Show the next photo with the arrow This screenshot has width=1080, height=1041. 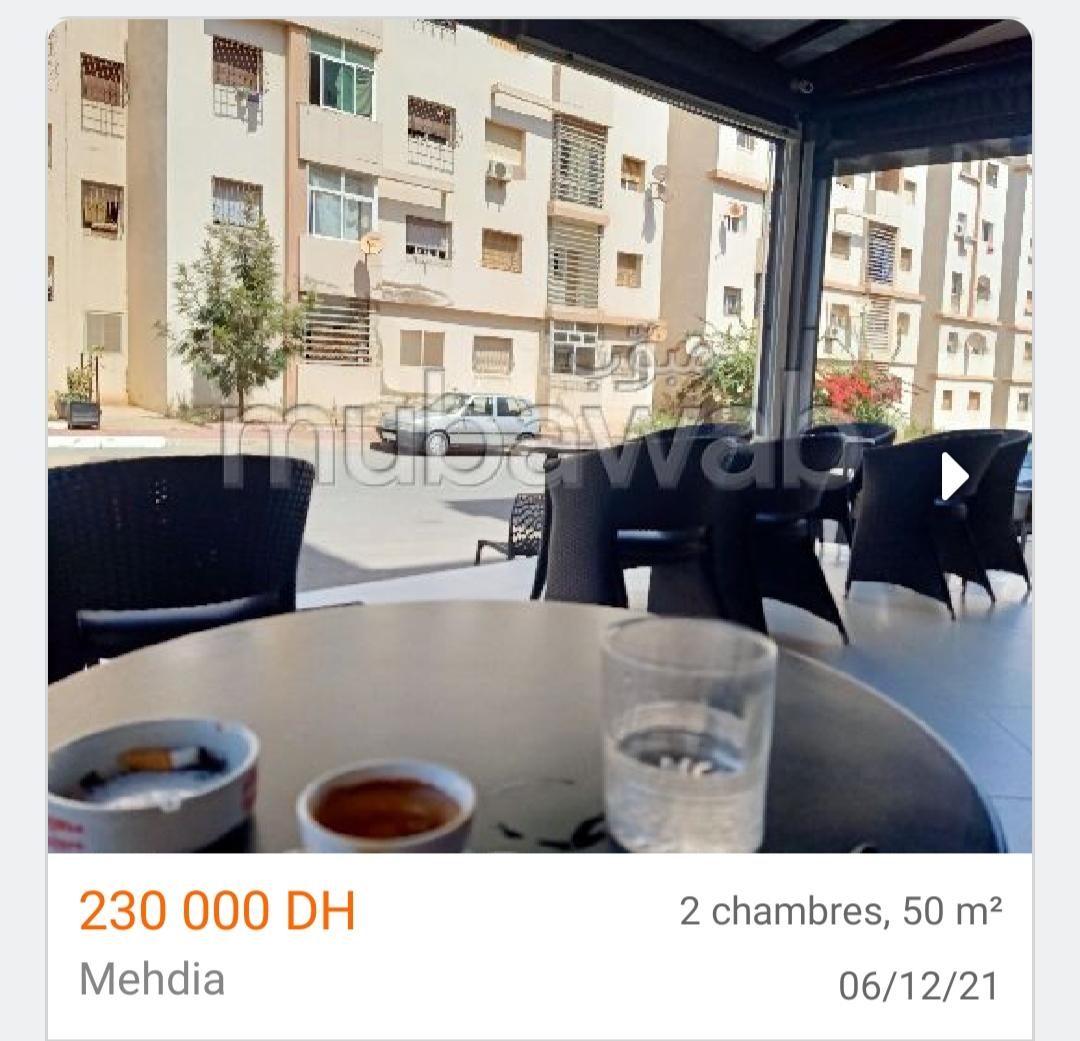(x=954, y=477)
